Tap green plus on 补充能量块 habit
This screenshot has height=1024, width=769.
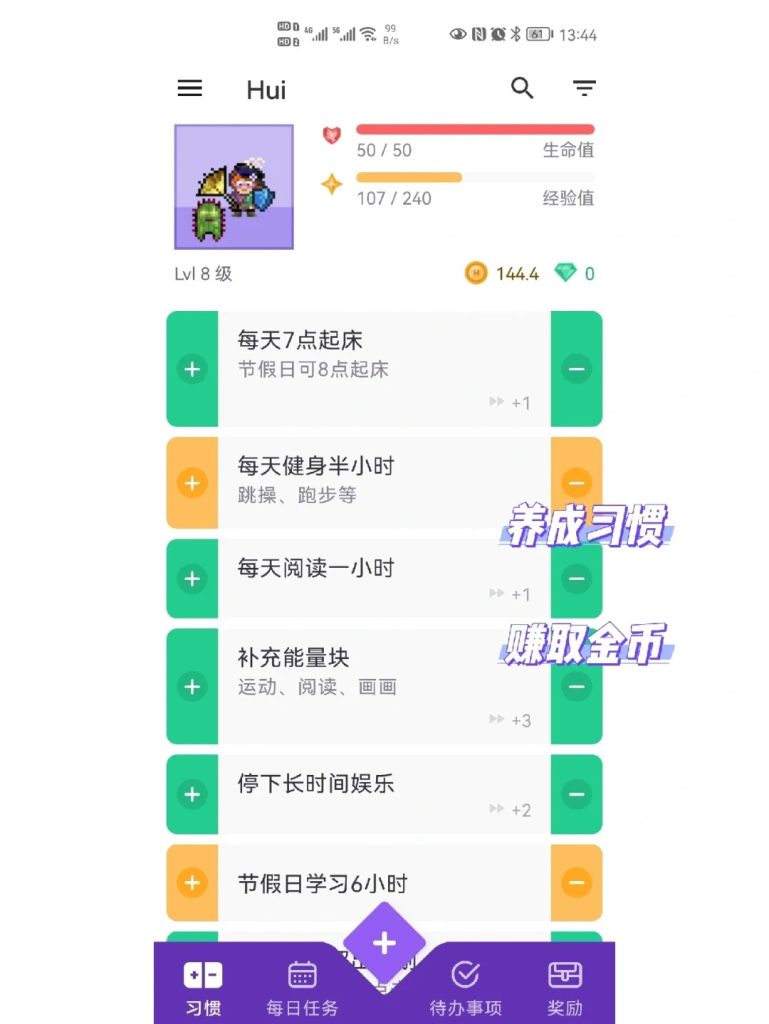click(x=192, y=687)
